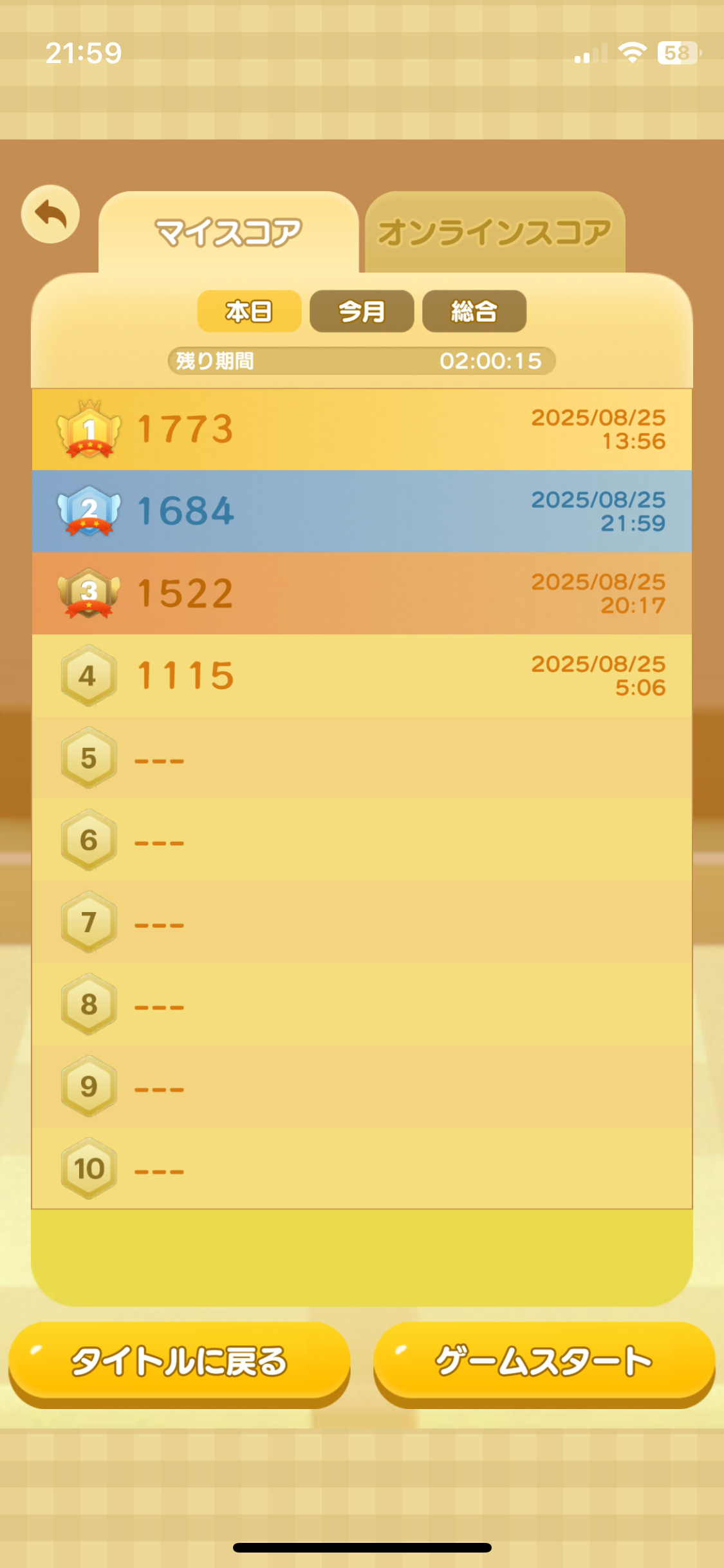
Task: Switch to 今月 ranking
Action: click(x=362, y=312)
